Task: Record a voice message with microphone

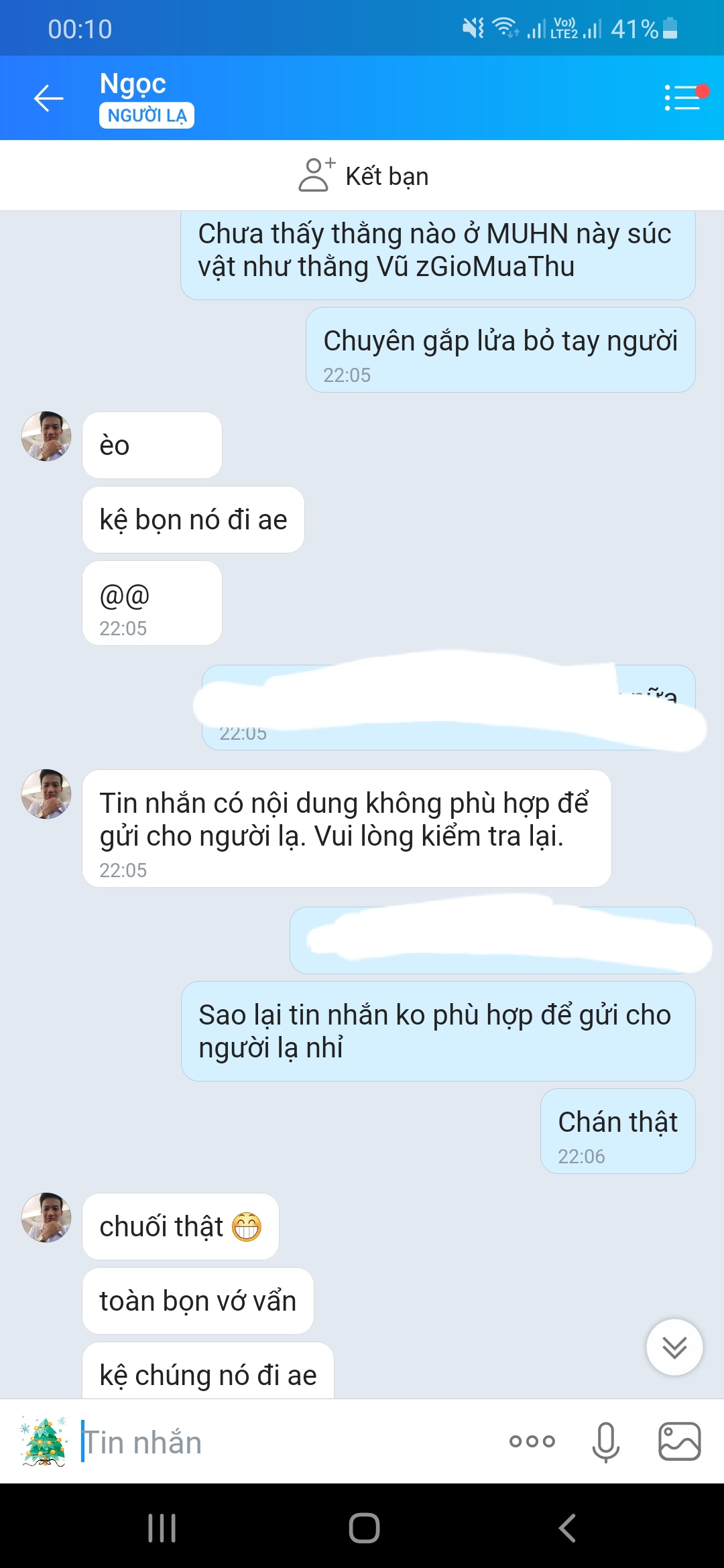Action: (605, 1441)
